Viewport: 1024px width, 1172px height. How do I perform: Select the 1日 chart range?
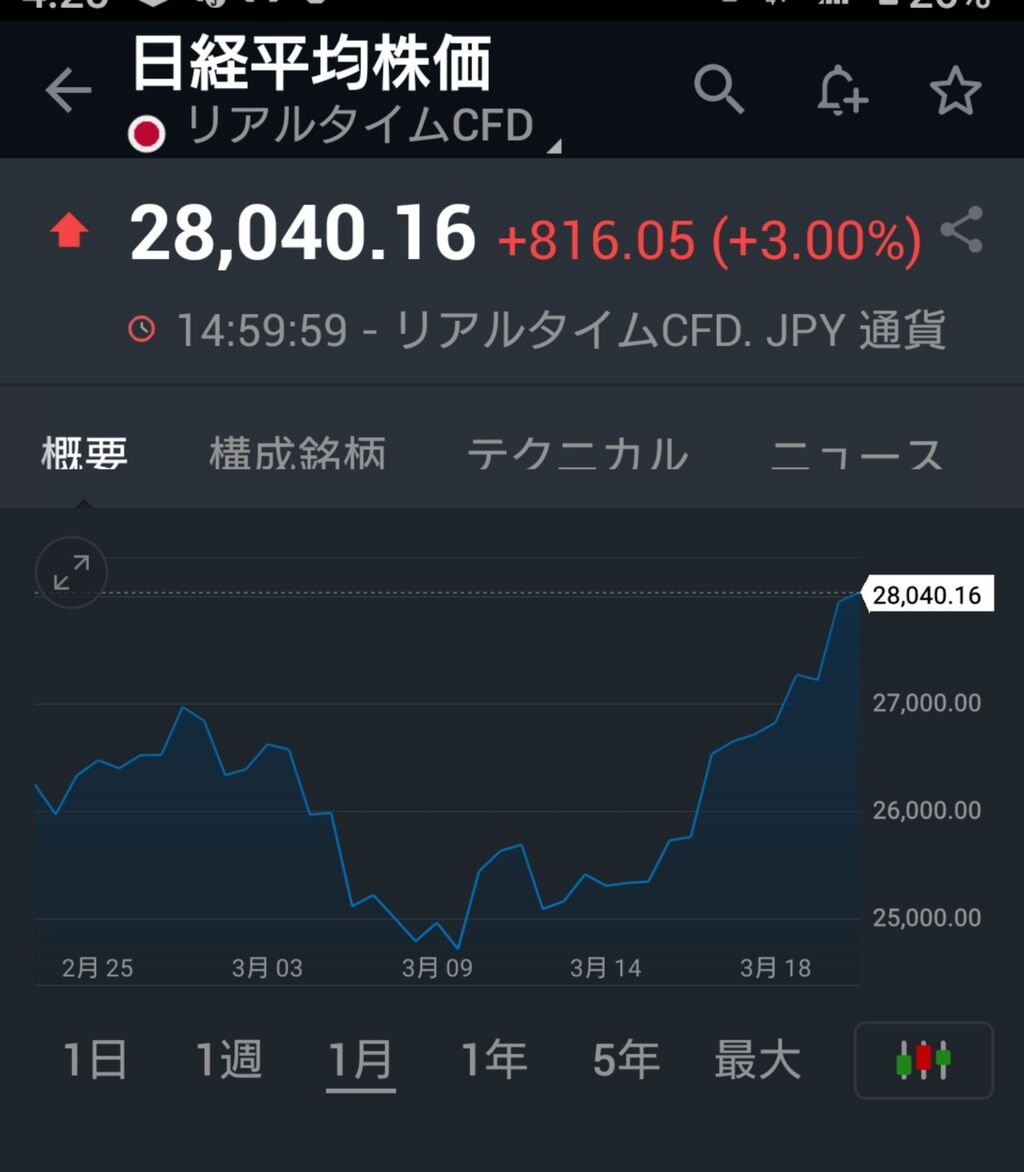pyautogui.click(x=95, y=1060)
